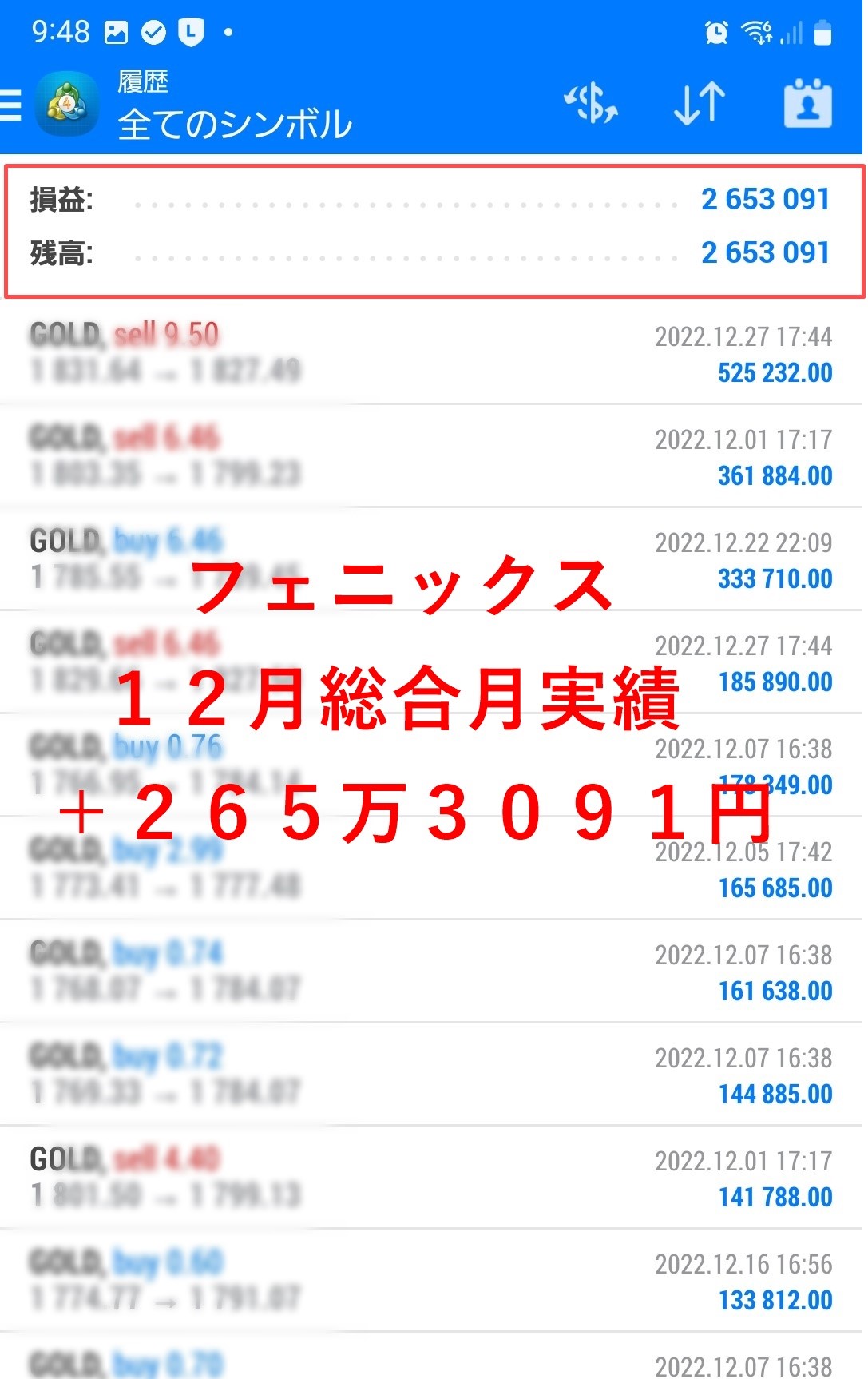This screenshot has width=868, height=1379.
Task: Open the symbol filter icon
Action: pyautogui.click(x=591, y=105)
